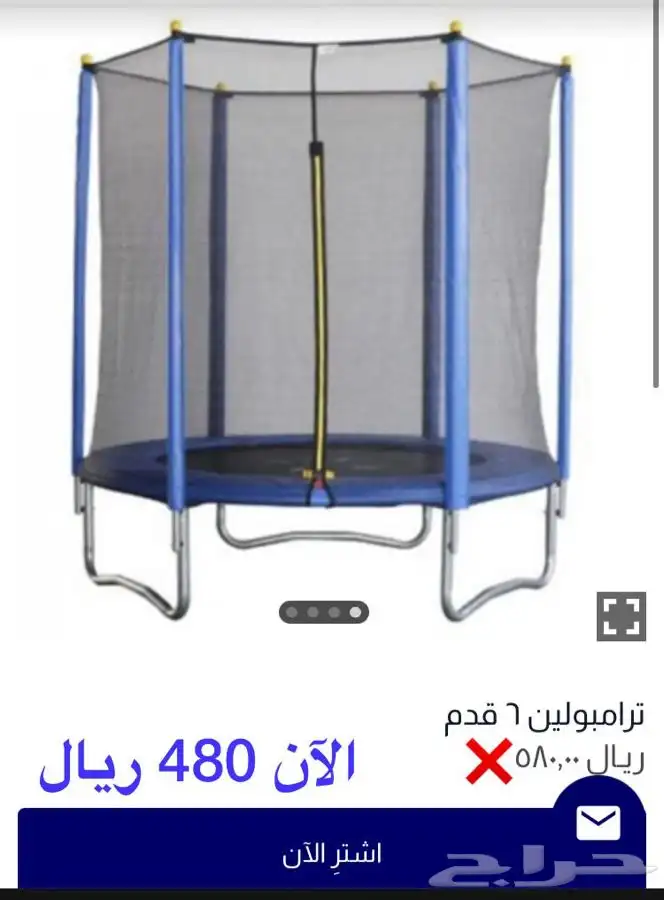Tap the product image carousel dots
Viewport: 664px width, 900px height.
click(323, 611)
